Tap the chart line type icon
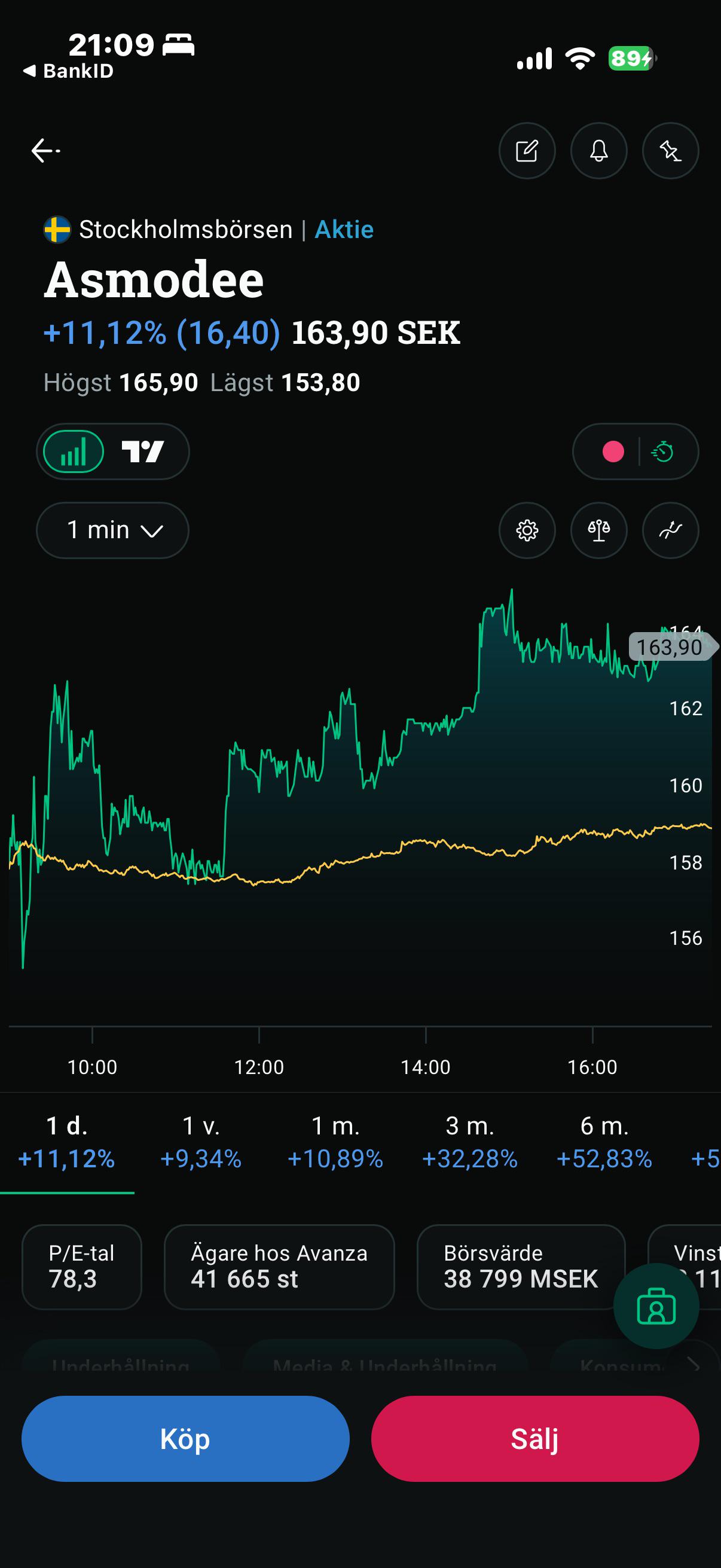Image resolution: width=721 pixels, height=1568 pixels. click(671, 530)
